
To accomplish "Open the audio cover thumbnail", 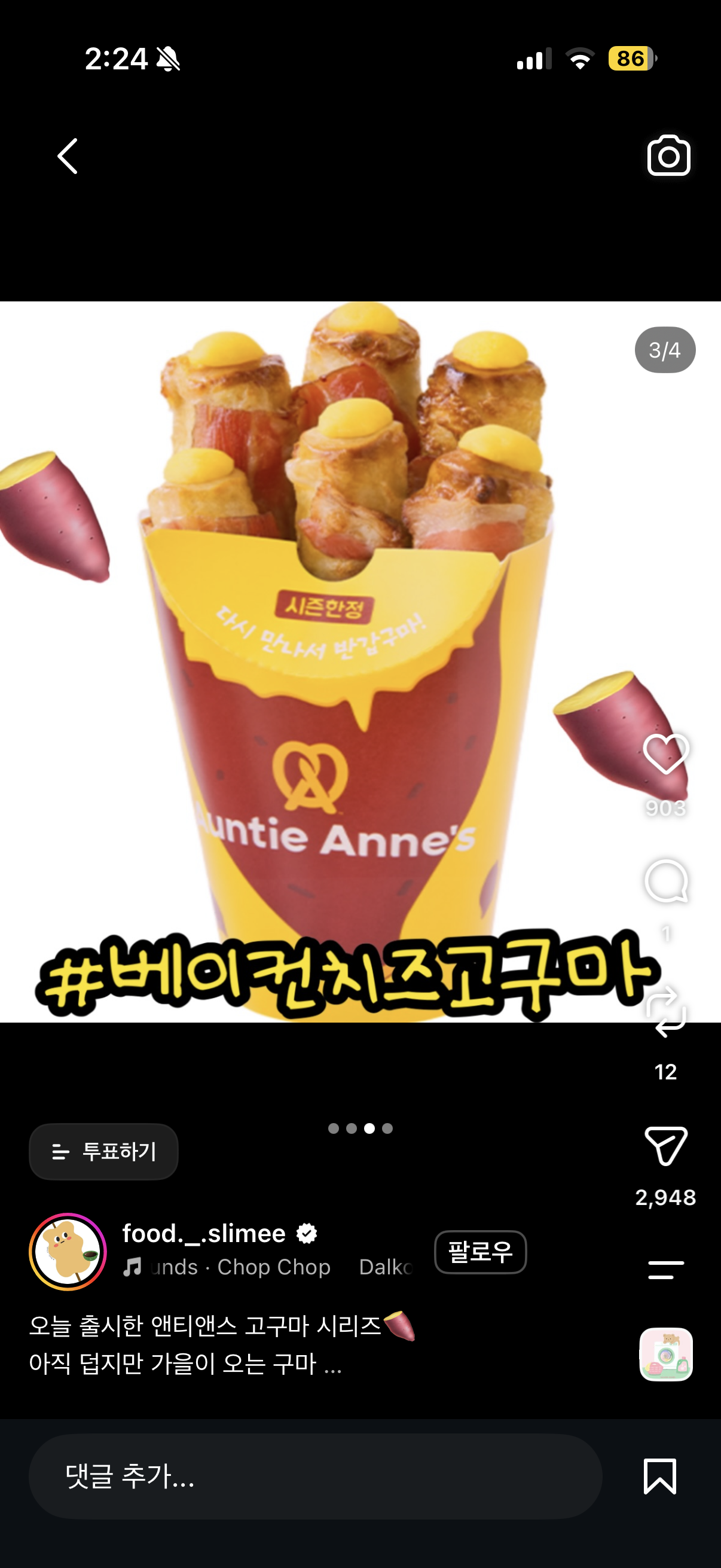I will click(665, 1355).
